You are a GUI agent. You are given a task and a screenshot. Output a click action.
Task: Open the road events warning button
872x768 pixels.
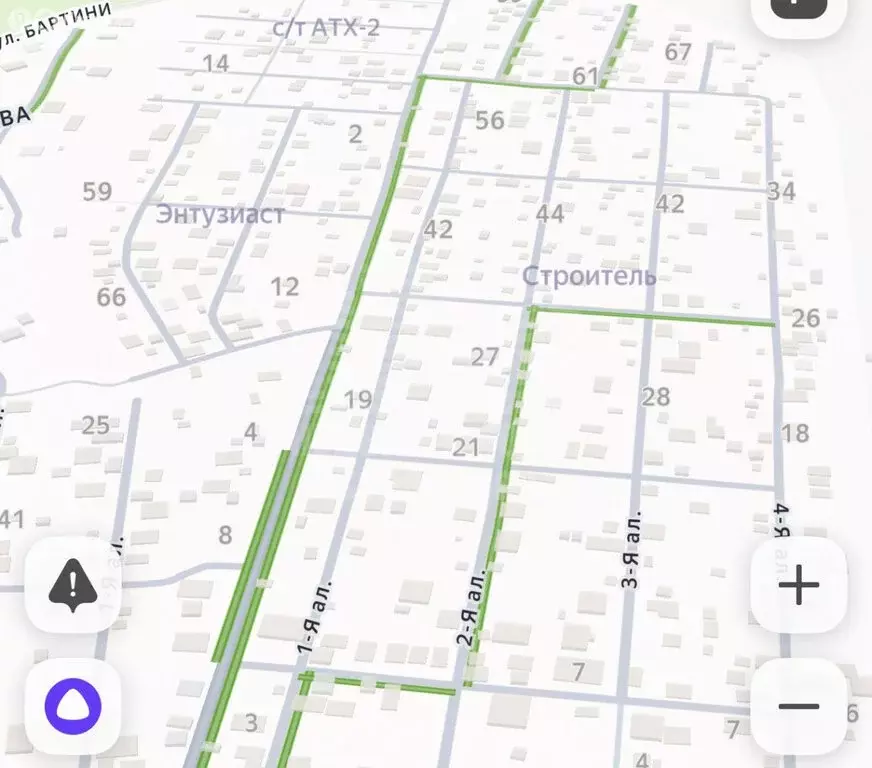(73, 584)
